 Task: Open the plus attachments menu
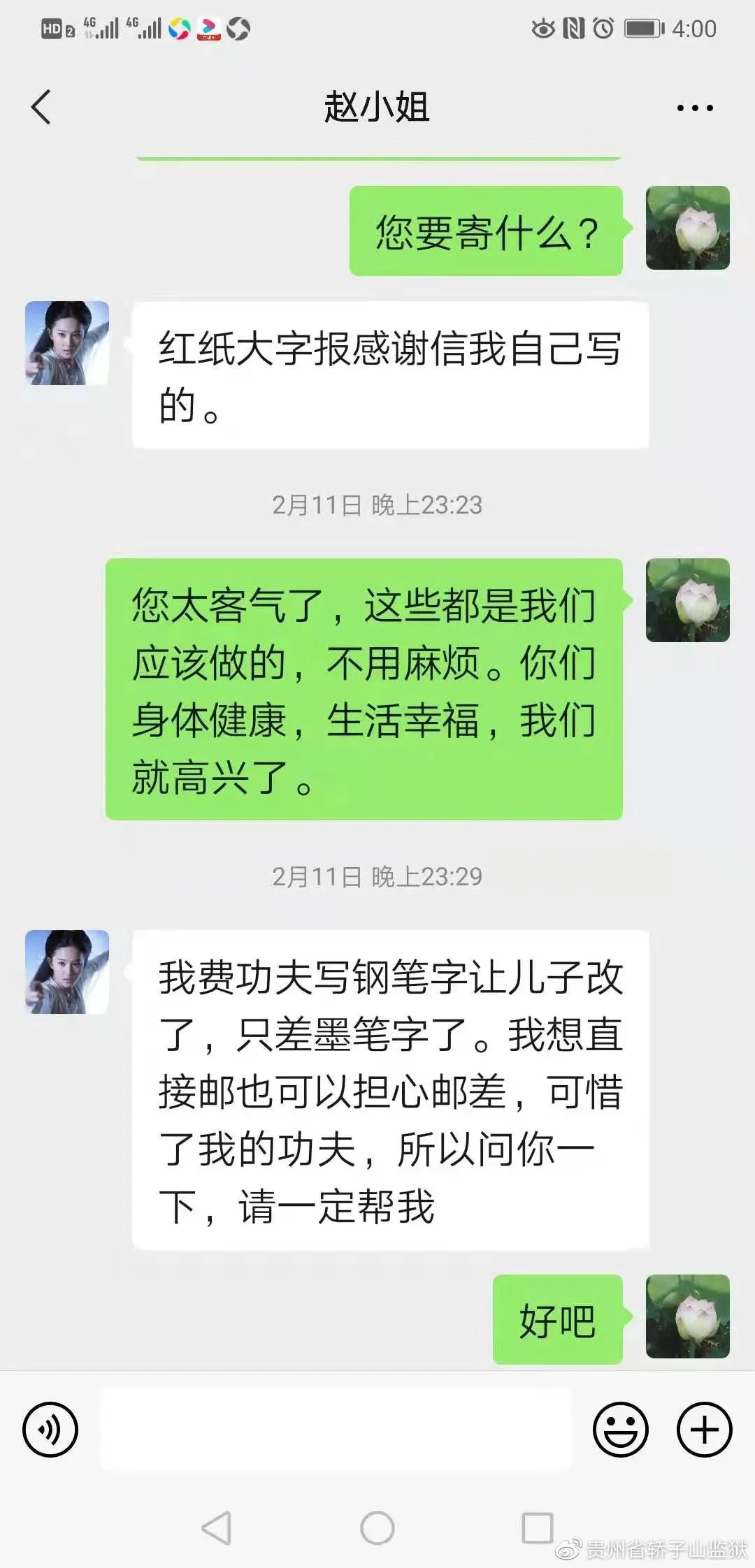tap(704, 1429)
